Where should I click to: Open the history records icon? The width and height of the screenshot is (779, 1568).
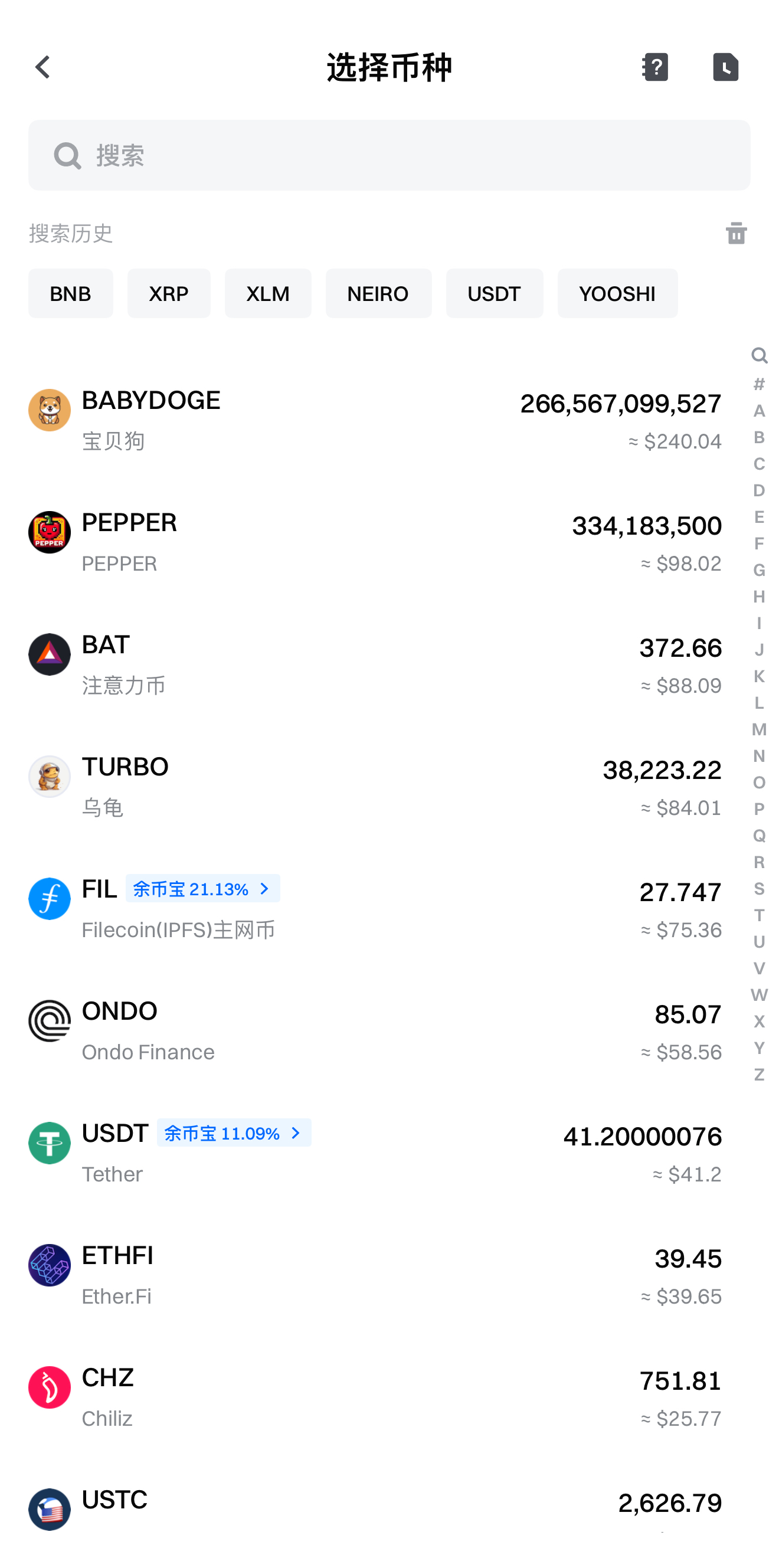725,67
